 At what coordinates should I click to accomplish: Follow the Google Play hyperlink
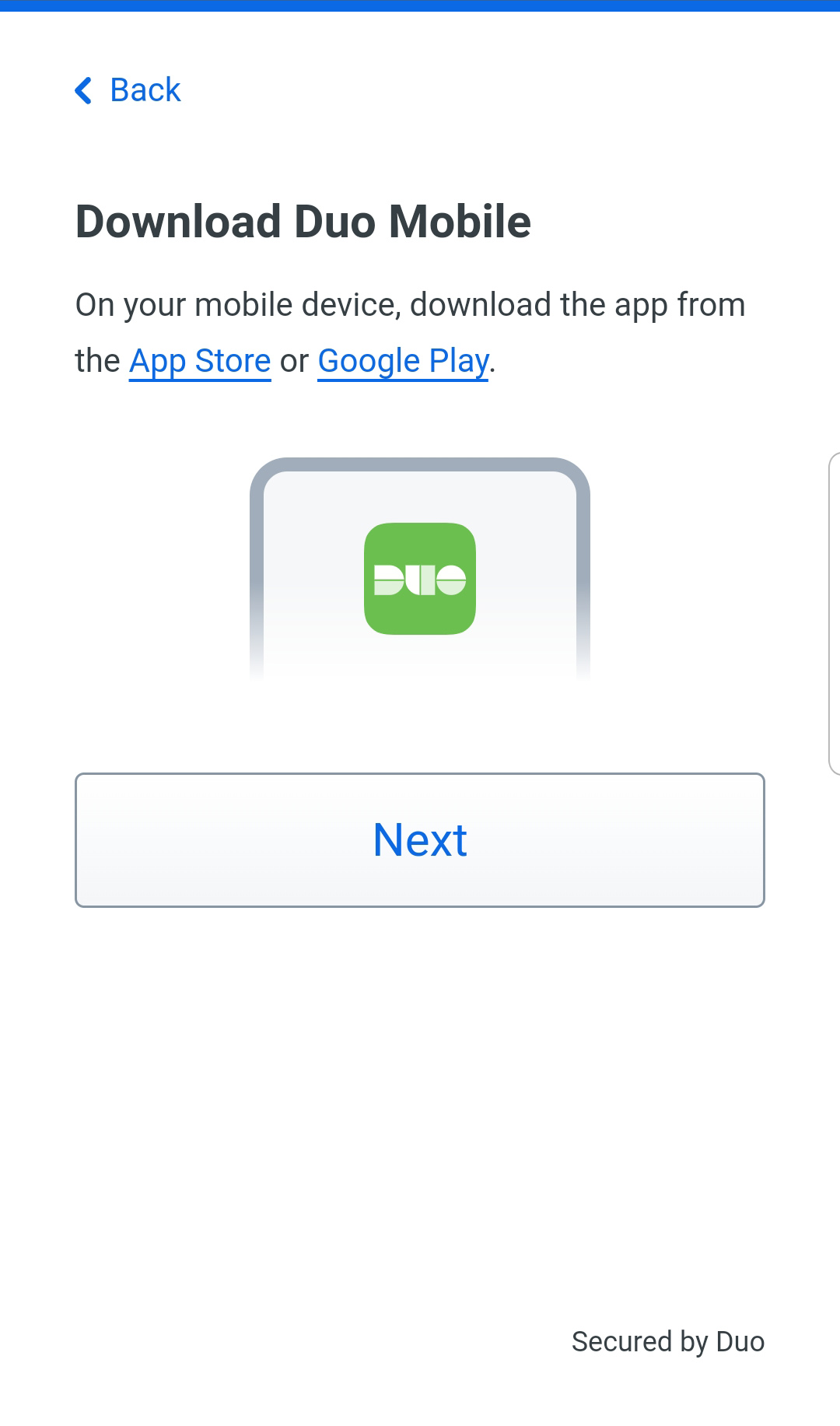coord(403,359)
